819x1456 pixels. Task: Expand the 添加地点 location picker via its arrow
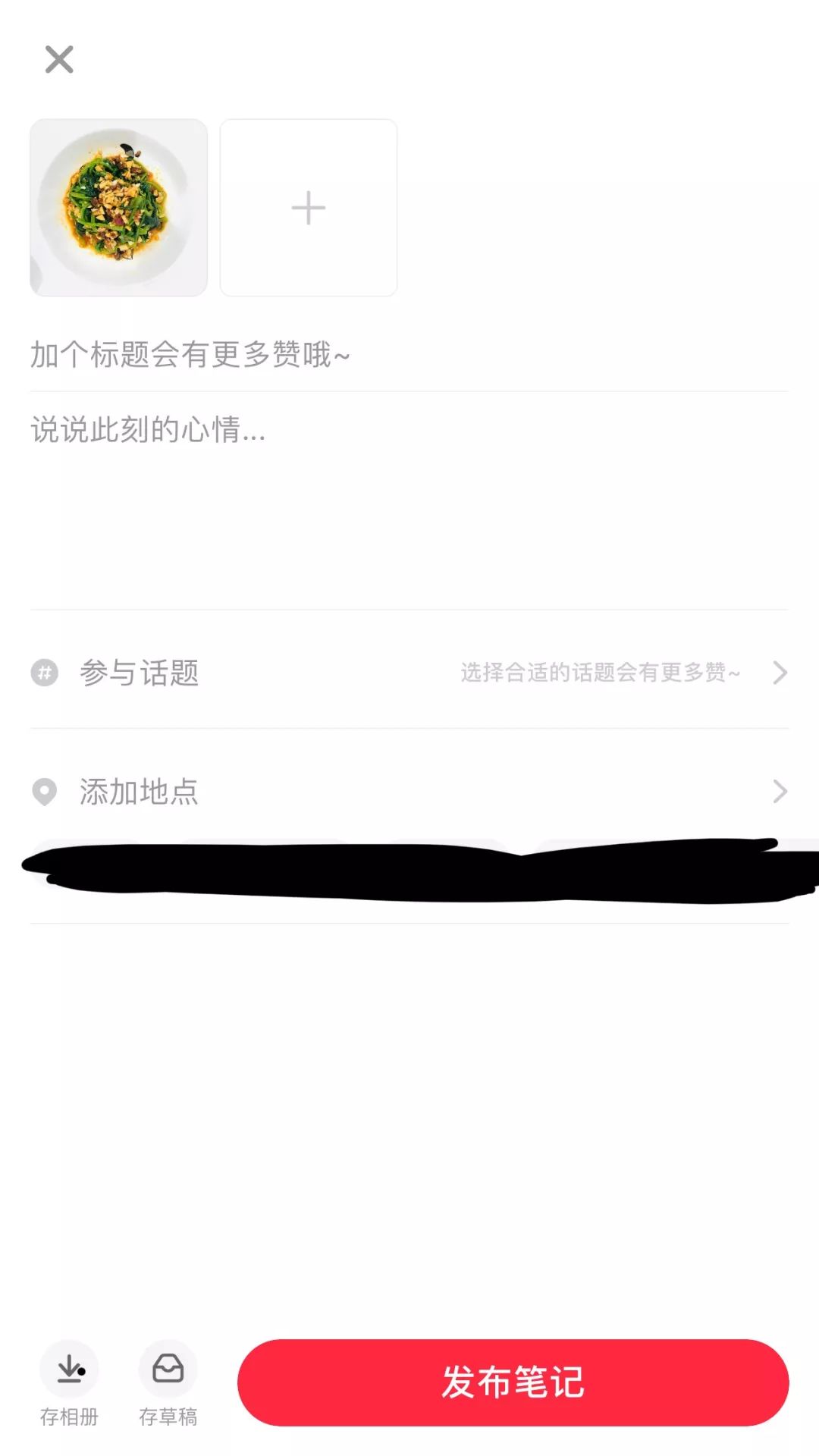click(780, 792)
